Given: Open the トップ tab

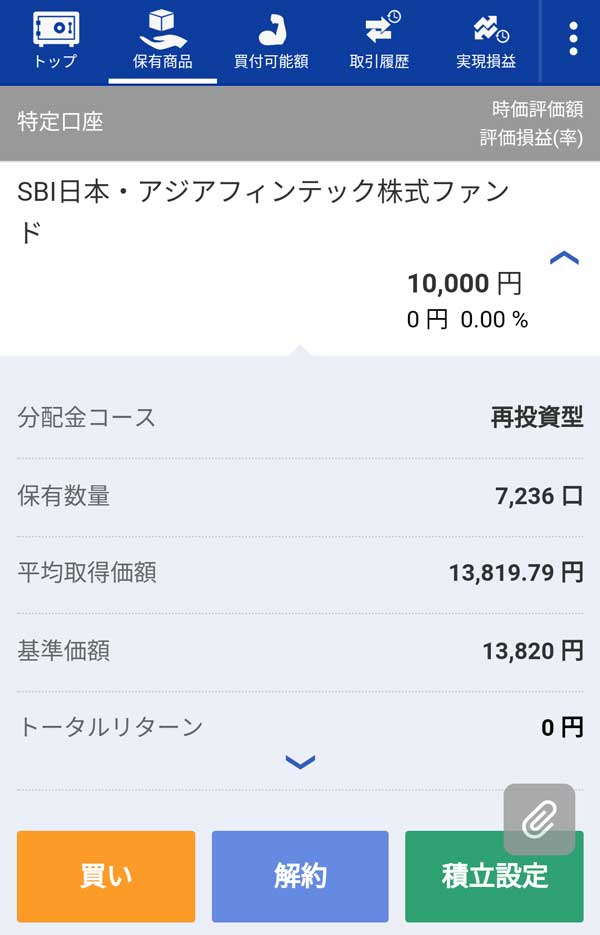Looking at the screenshot, I should coord(55,40).
